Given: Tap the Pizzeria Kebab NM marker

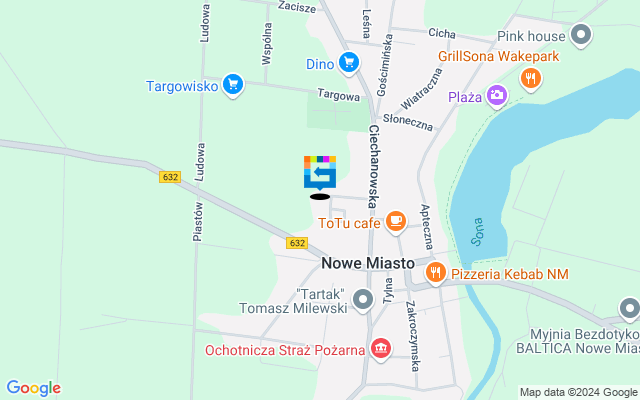Looking at the screenshot, I should click(435, 272).
